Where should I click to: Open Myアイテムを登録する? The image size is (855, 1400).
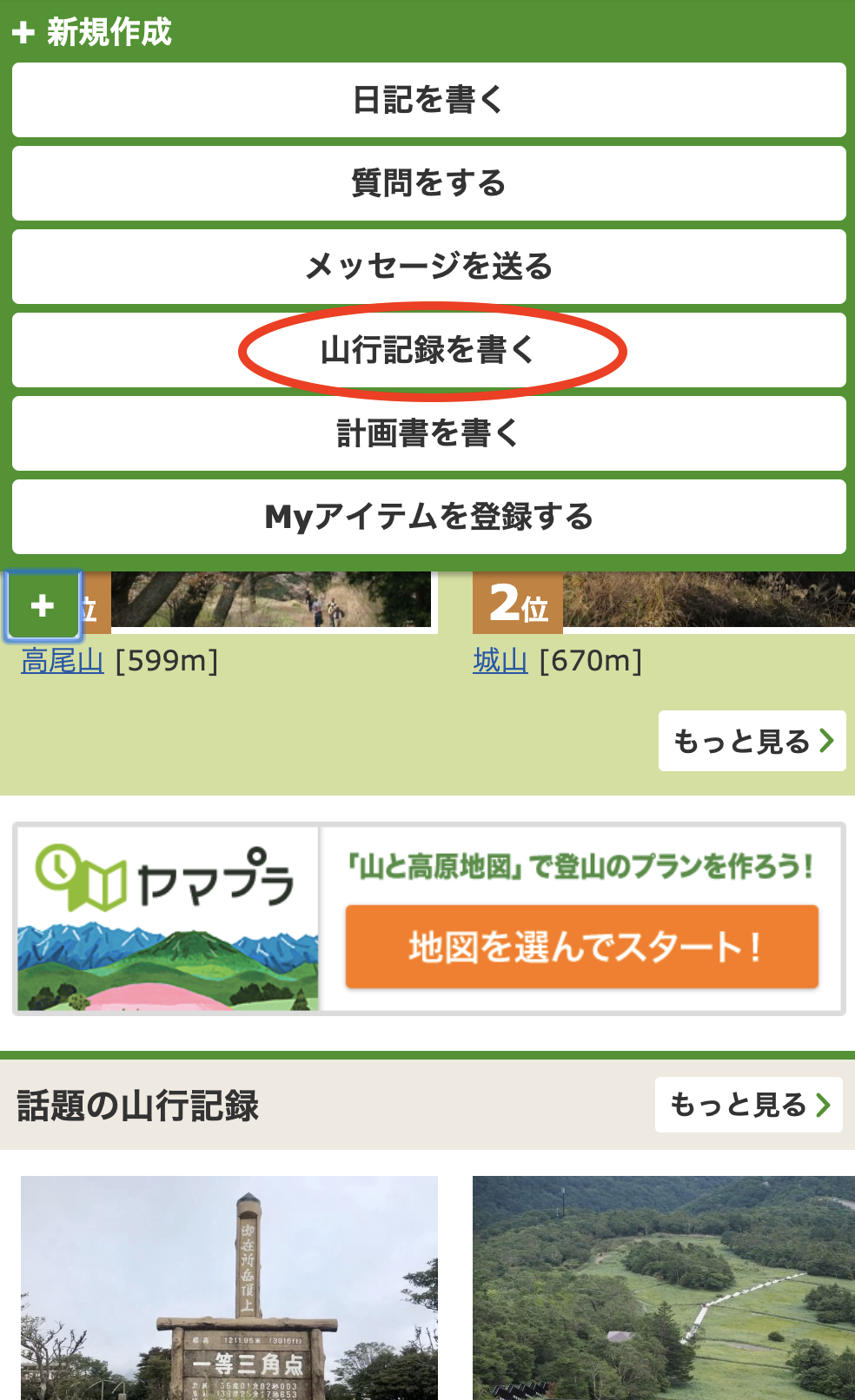tap(429, 517)
